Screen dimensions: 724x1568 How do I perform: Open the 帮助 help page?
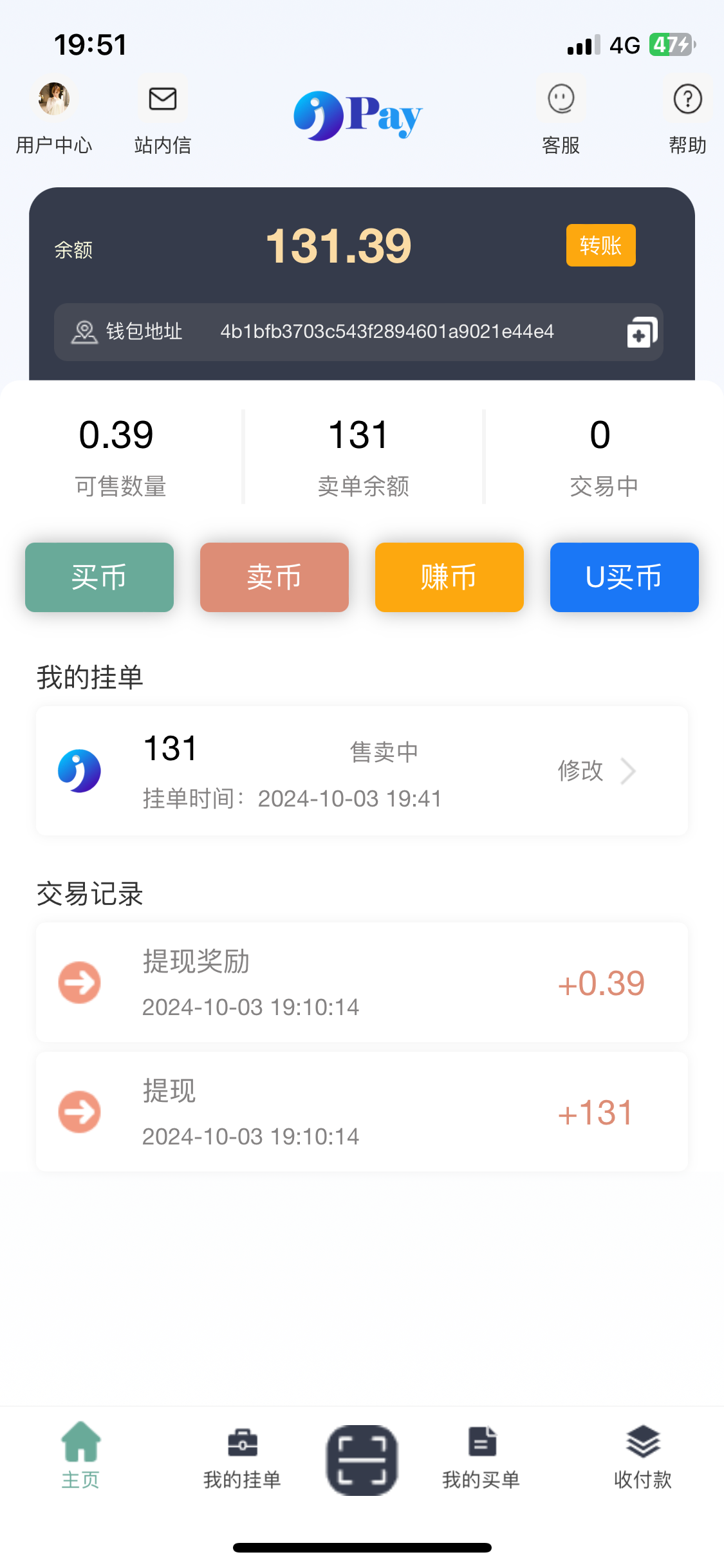[x=686, y=100]
